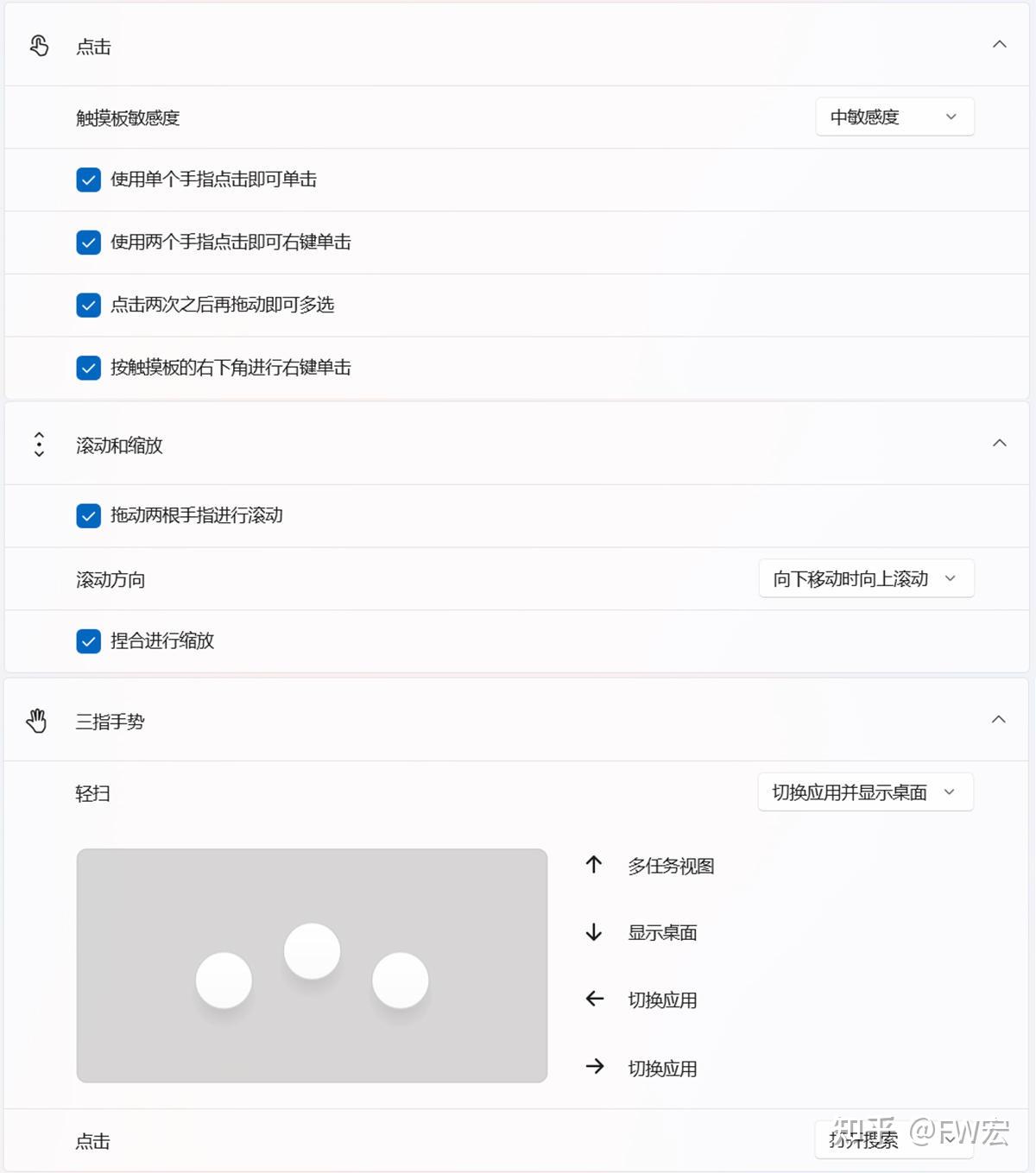Collapse the 滚动和缩放 section
The height and width of the screenshot is (1173, 1036).
tap(999, 444)
